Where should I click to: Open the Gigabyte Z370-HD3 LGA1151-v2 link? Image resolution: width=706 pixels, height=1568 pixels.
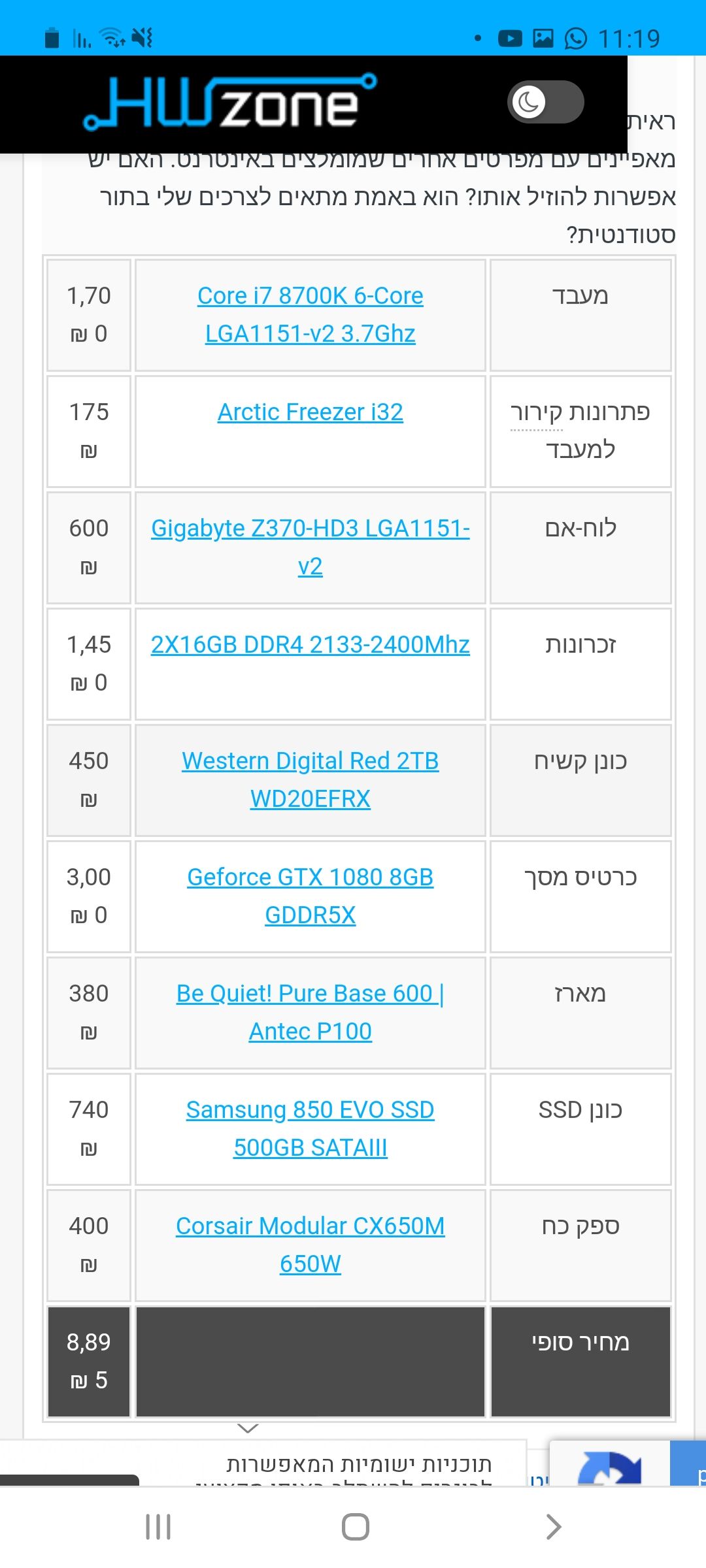[310, 529]
